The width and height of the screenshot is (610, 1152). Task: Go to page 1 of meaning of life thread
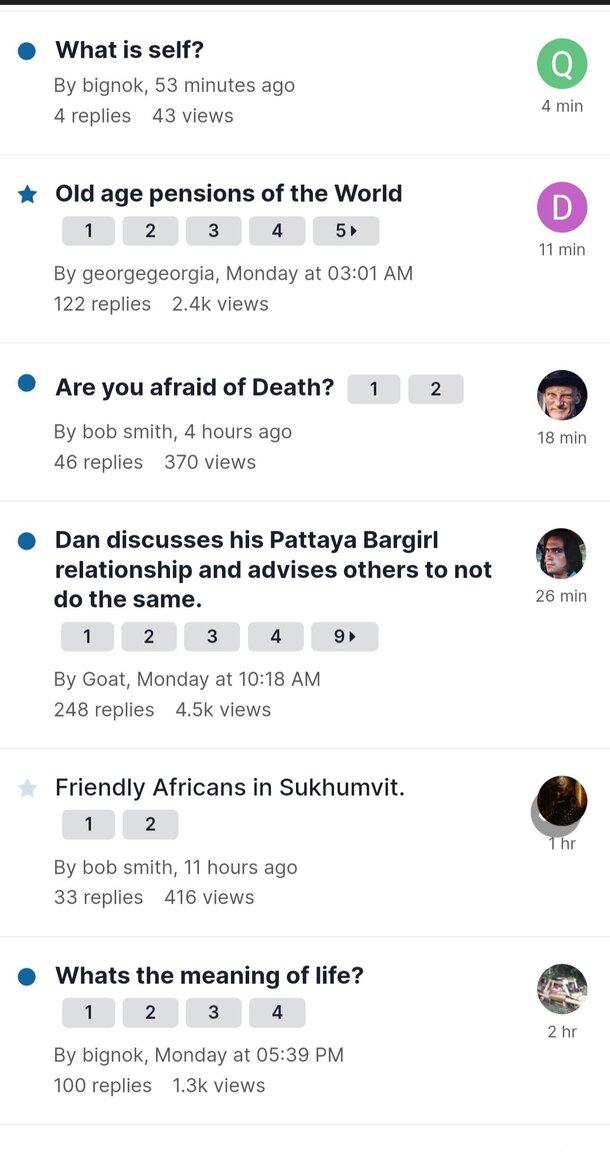(x=88, y=1012)
